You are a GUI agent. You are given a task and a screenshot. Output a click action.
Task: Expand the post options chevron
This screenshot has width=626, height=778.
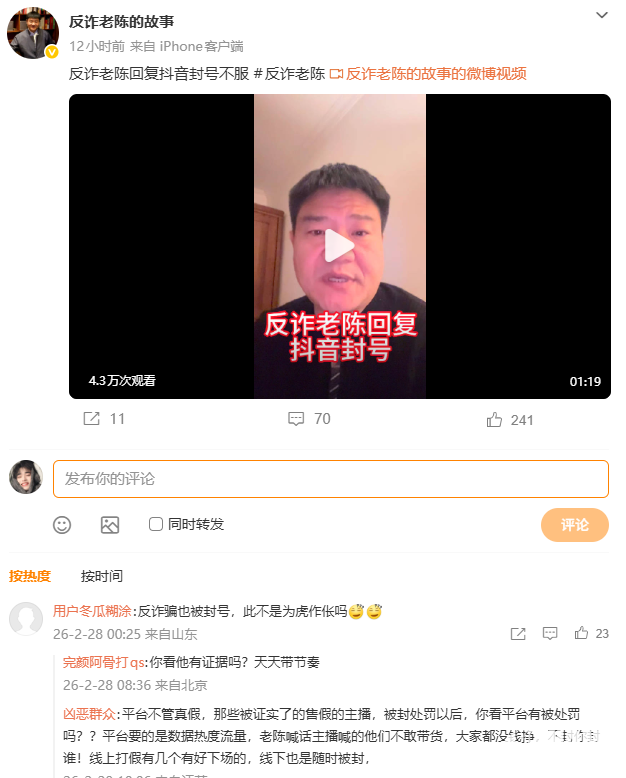click(602, 16)
